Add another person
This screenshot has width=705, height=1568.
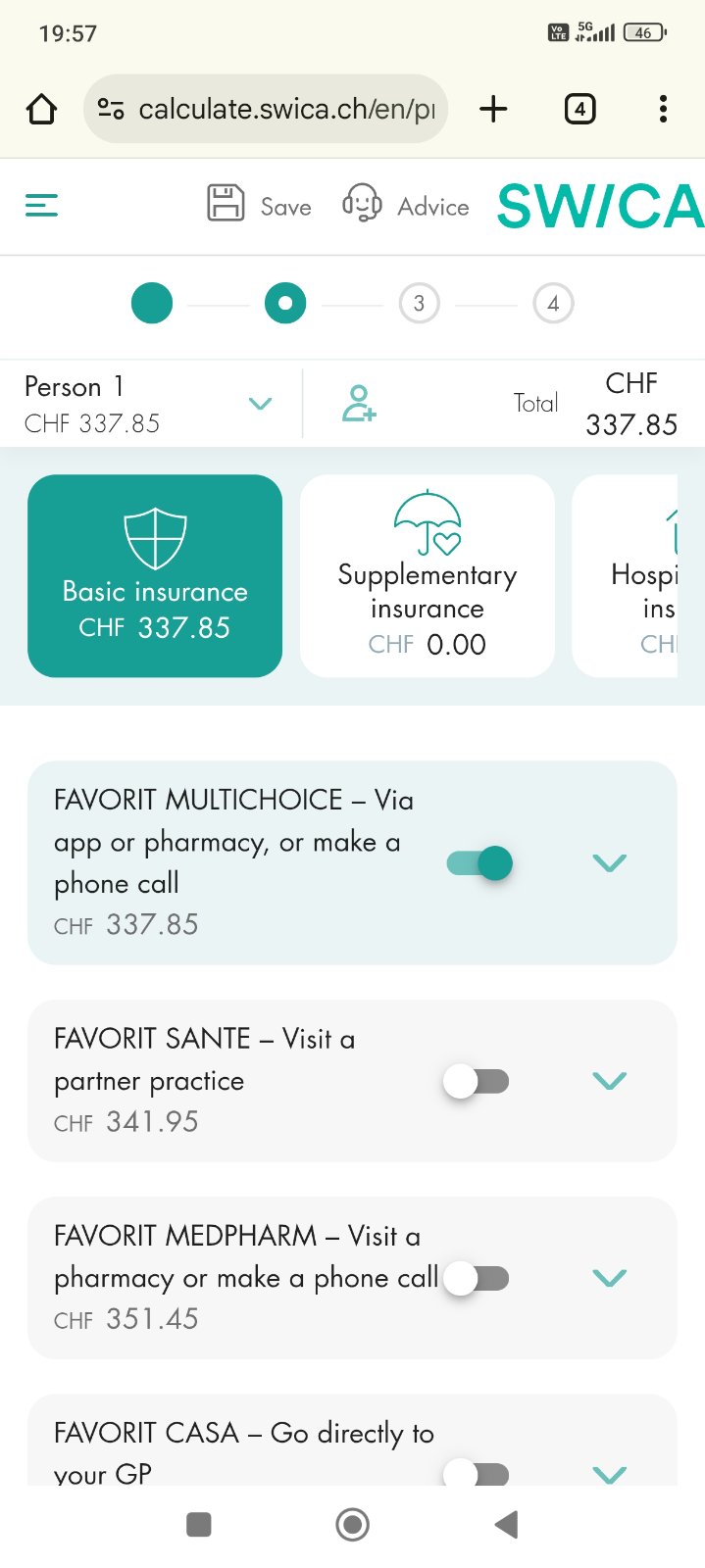pos(359,403)
